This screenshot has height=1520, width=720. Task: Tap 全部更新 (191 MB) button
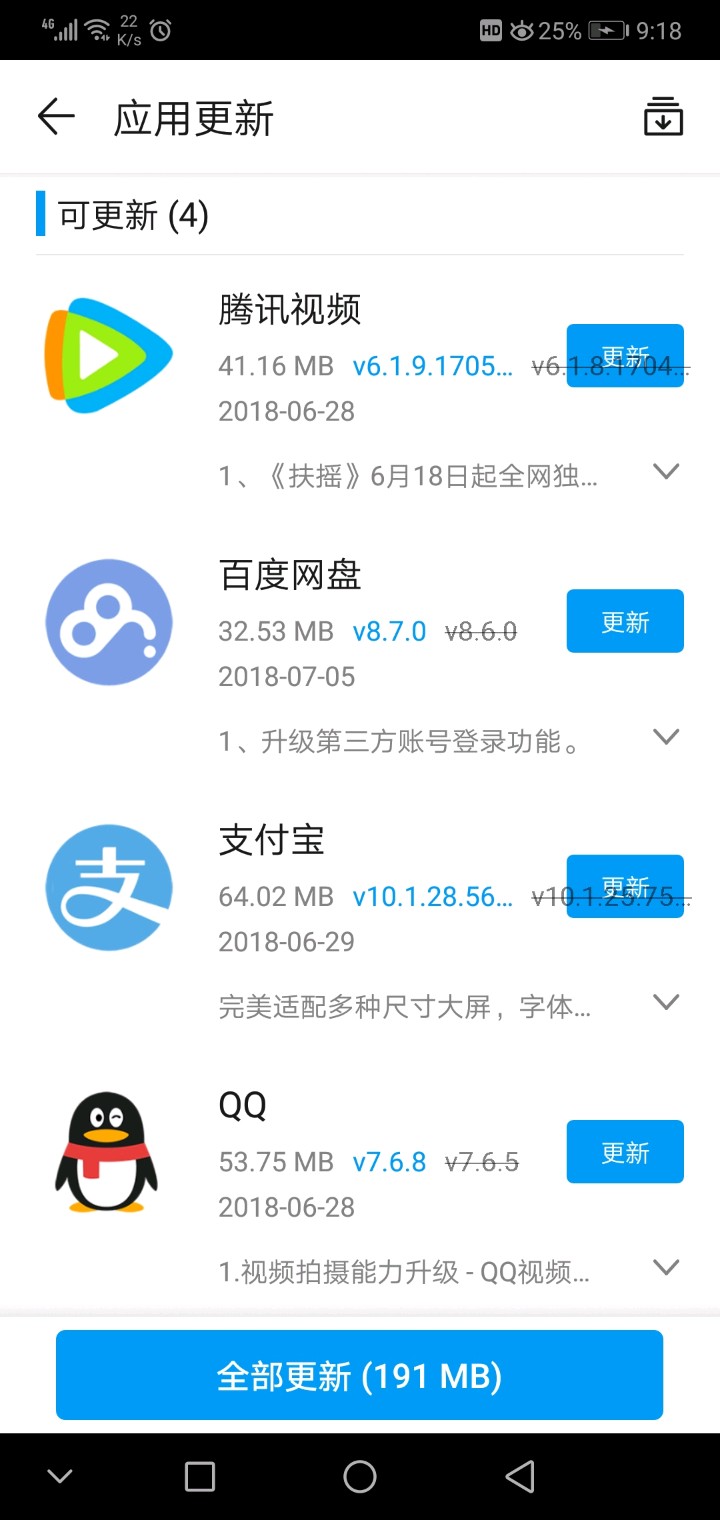point(359,1375)
